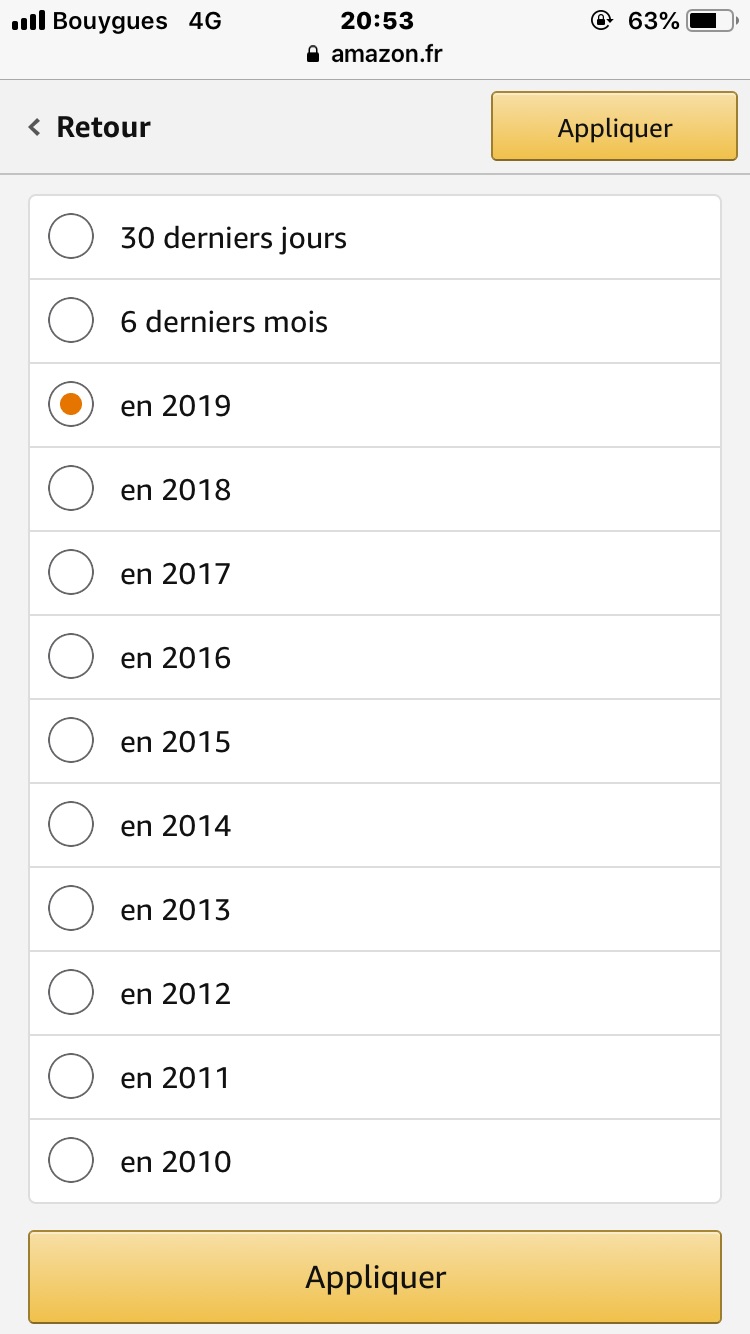Select the 30 derniers jours option

click(375, 238)
